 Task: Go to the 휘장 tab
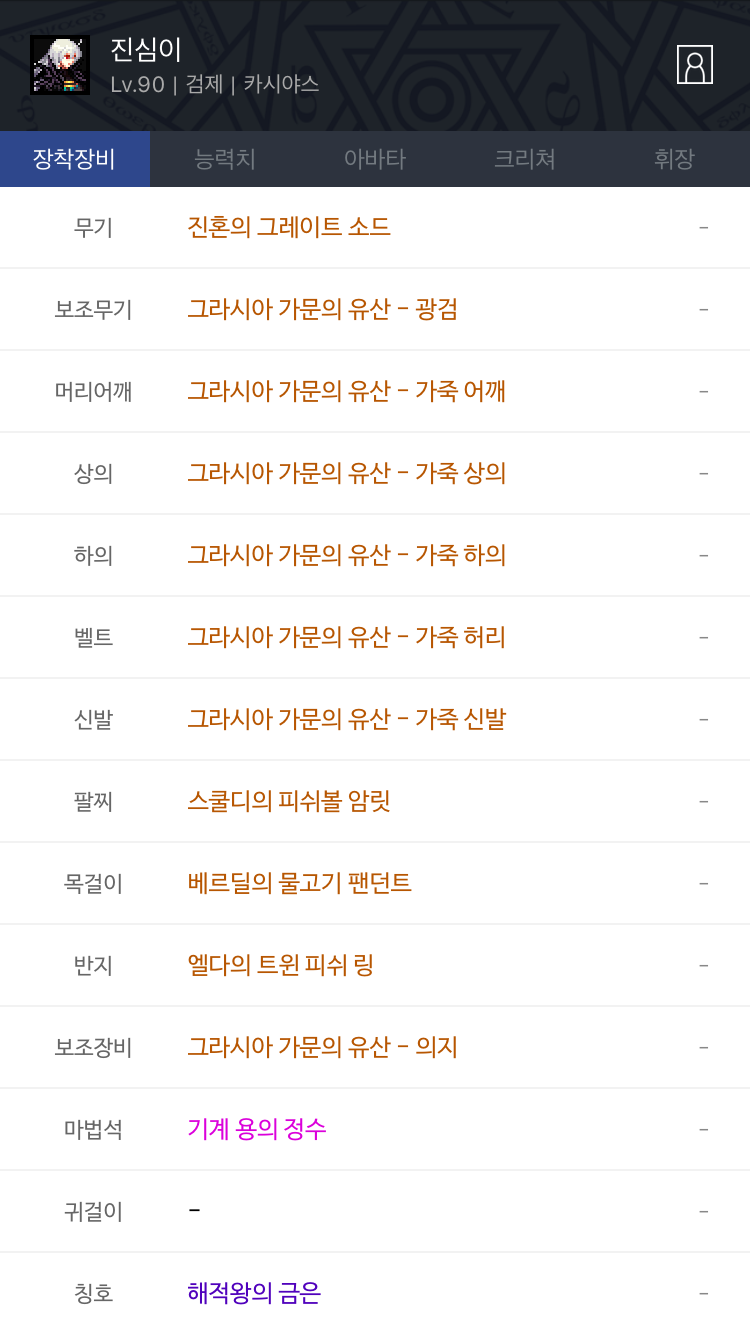click(x=675, y=159)
